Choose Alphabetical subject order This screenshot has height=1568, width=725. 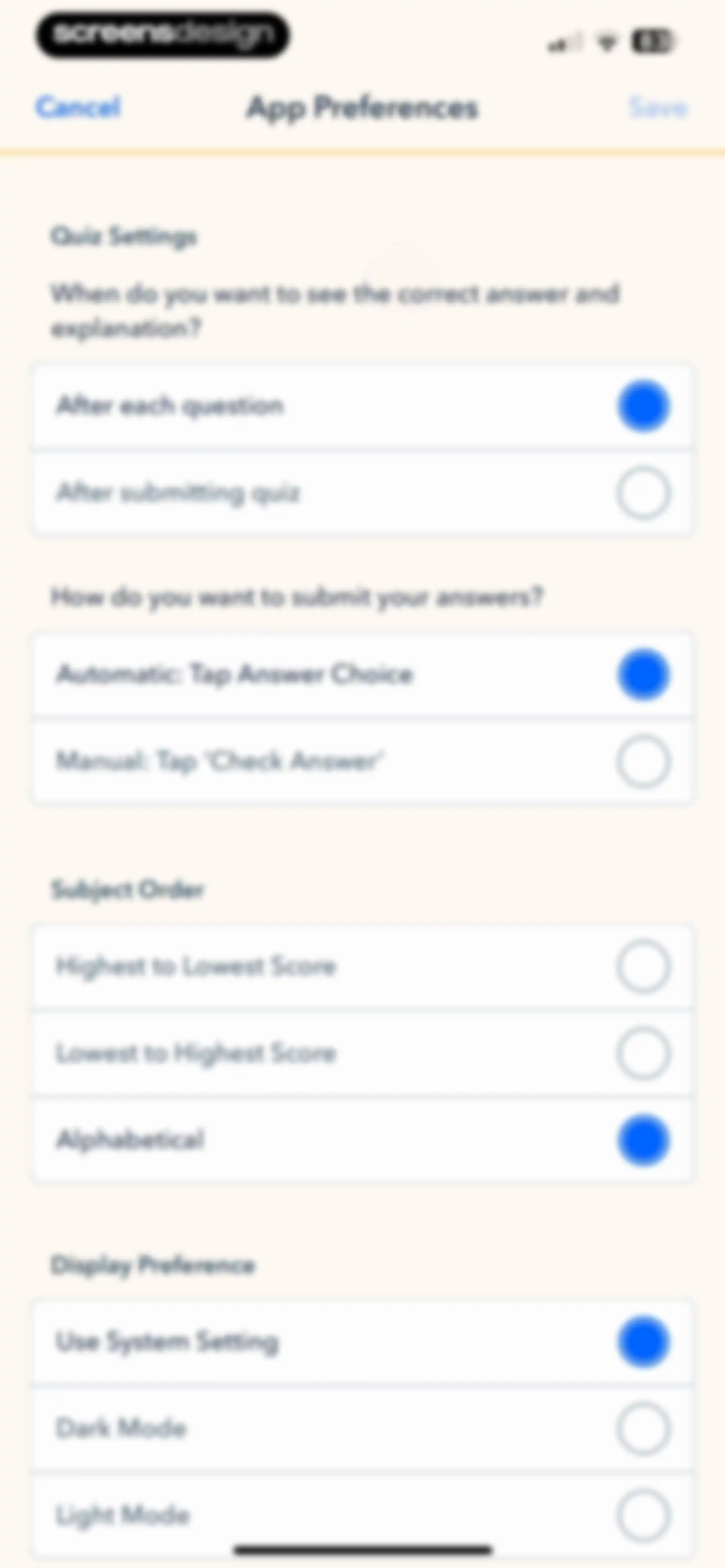tap(362, 1140)
